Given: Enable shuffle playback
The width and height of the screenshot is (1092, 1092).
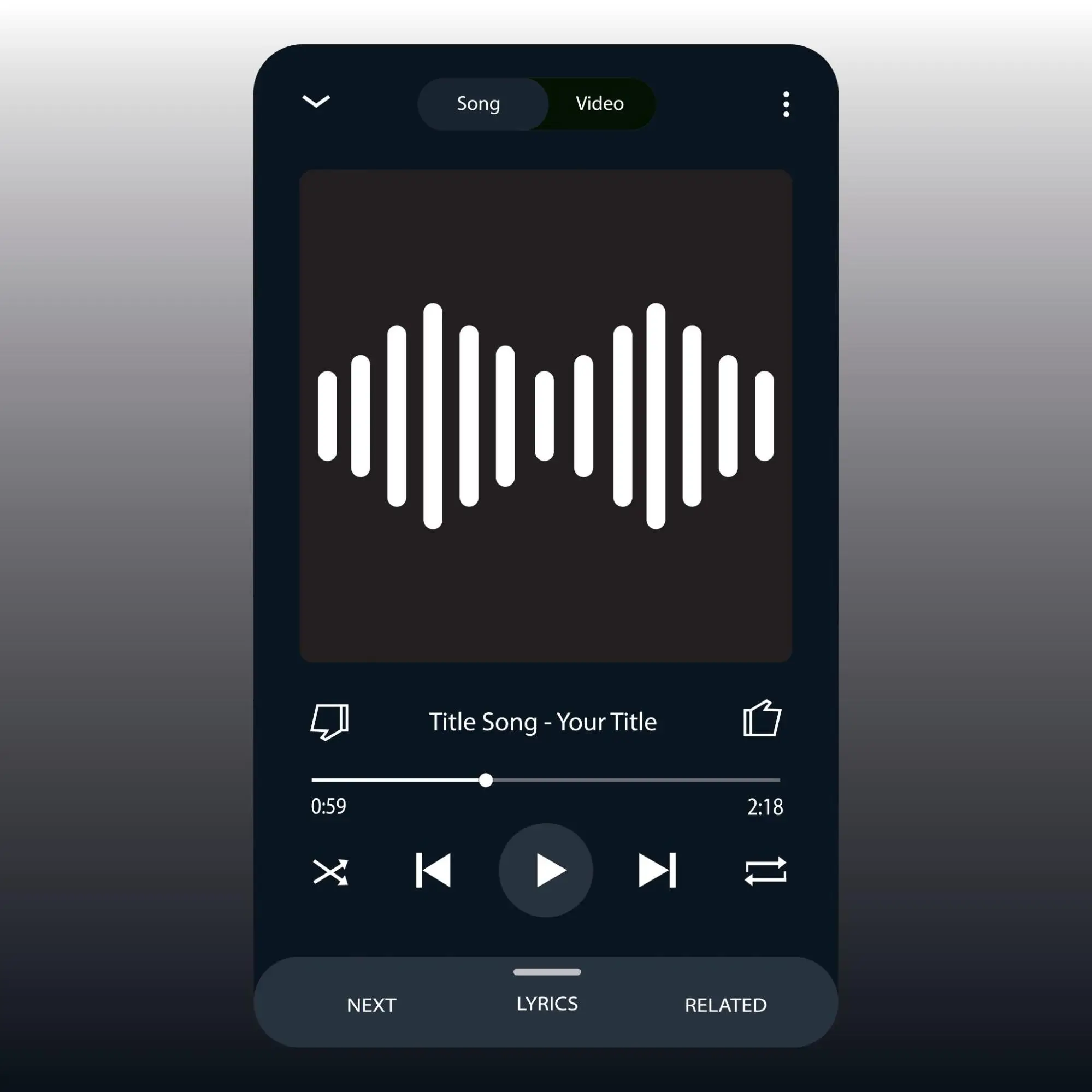Looking at the screenshot, I should pos(330,871).
